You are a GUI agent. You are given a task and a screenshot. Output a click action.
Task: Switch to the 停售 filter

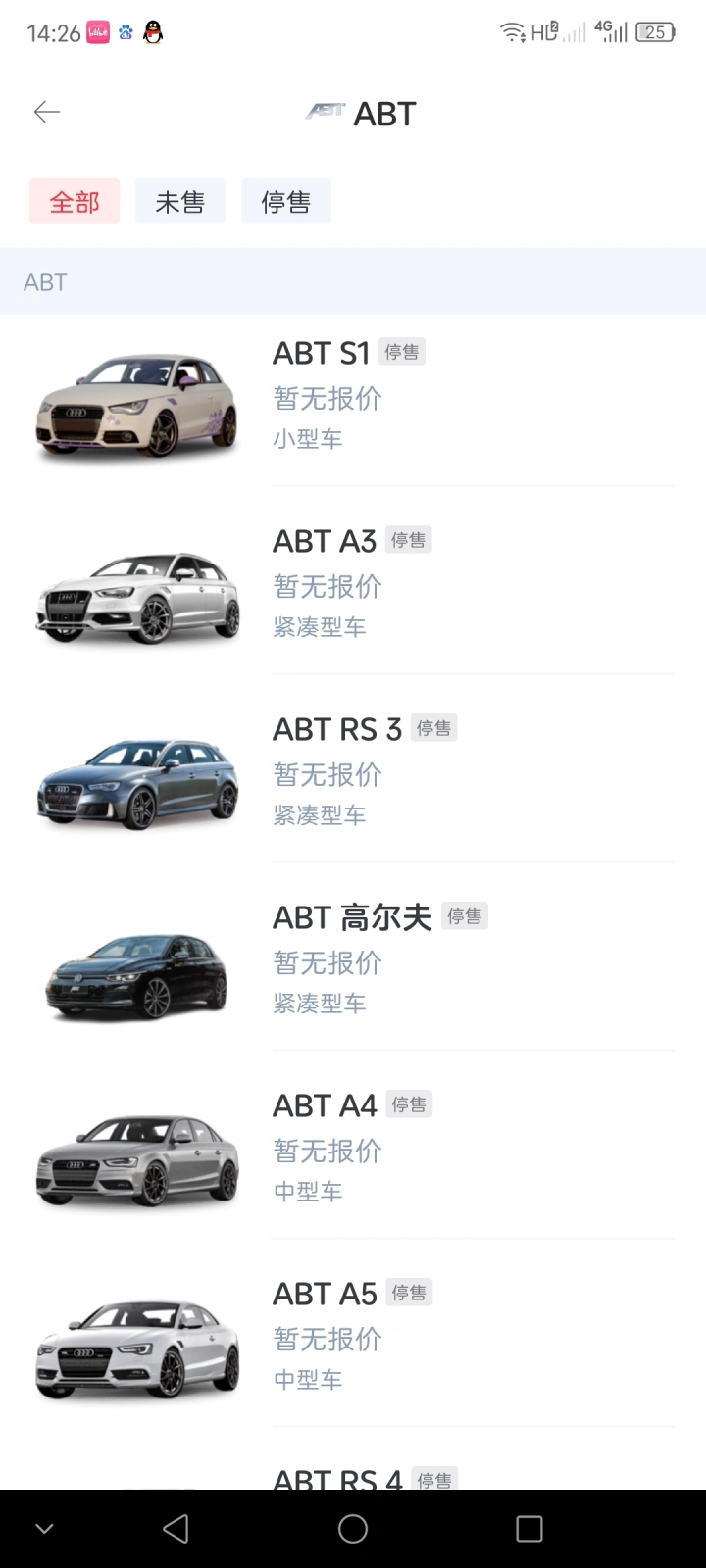click(285, 202)
